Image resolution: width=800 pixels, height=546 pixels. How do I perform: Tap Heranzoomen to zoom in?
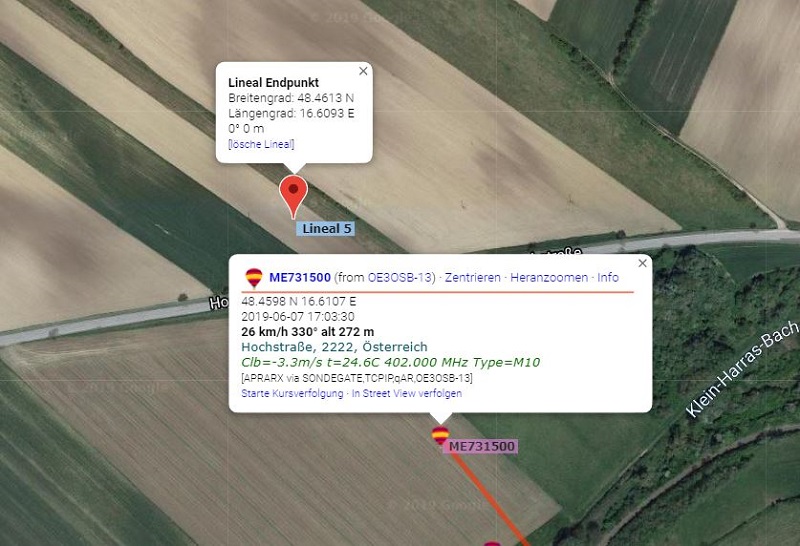coord(549,277)
